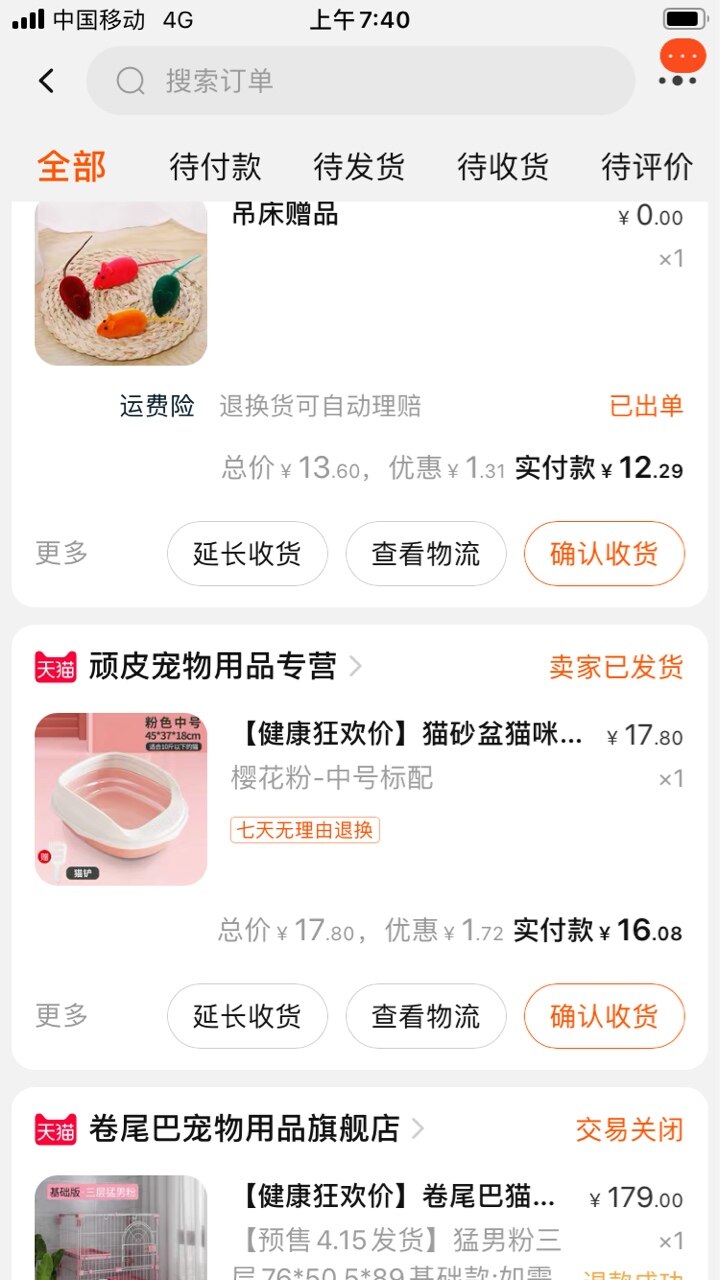Image resolution: width=720 pixels, height=1280 pixels.
Task: Switch to the 待付款 tab
Action: 215,166
